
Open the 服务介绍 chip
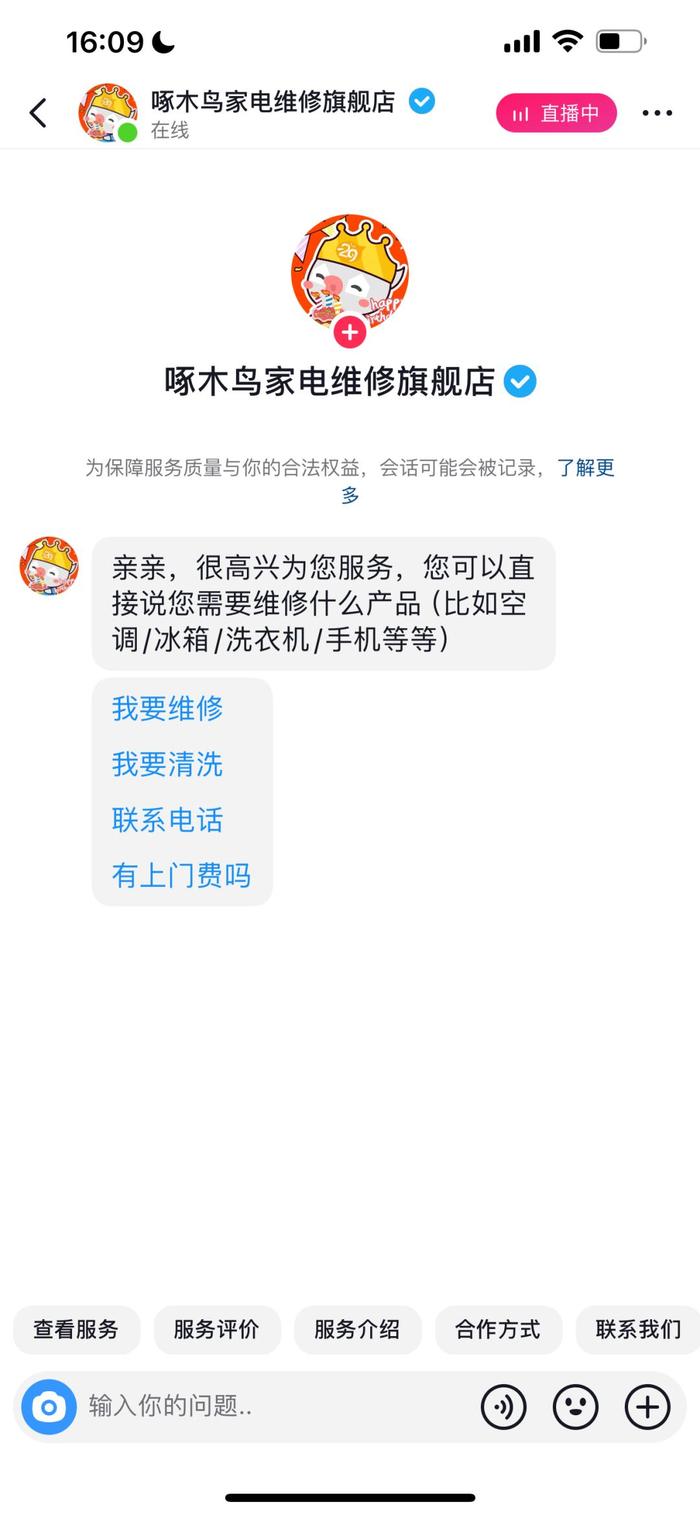click(x=357, y=1329)
